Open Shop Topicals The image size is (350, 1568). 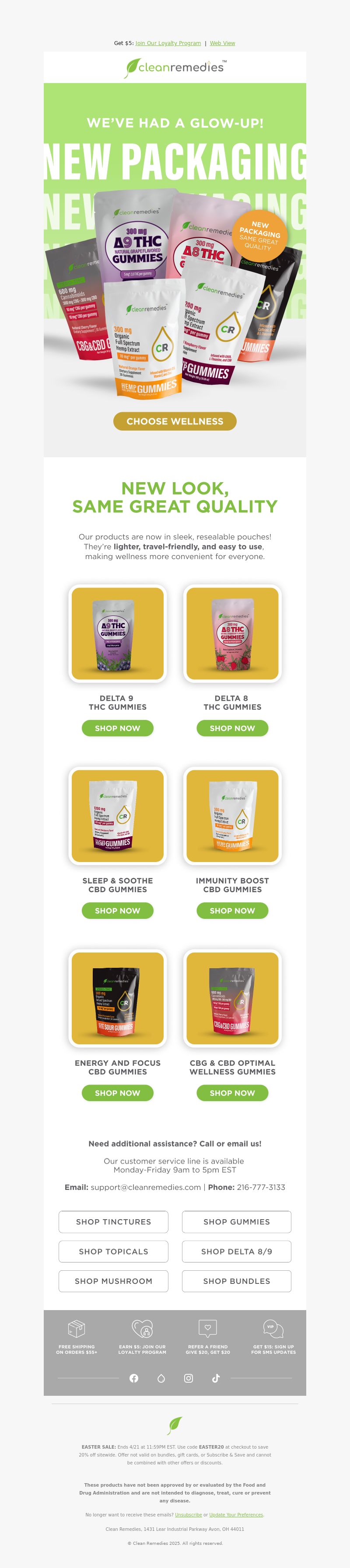[x=113, y=1252]
